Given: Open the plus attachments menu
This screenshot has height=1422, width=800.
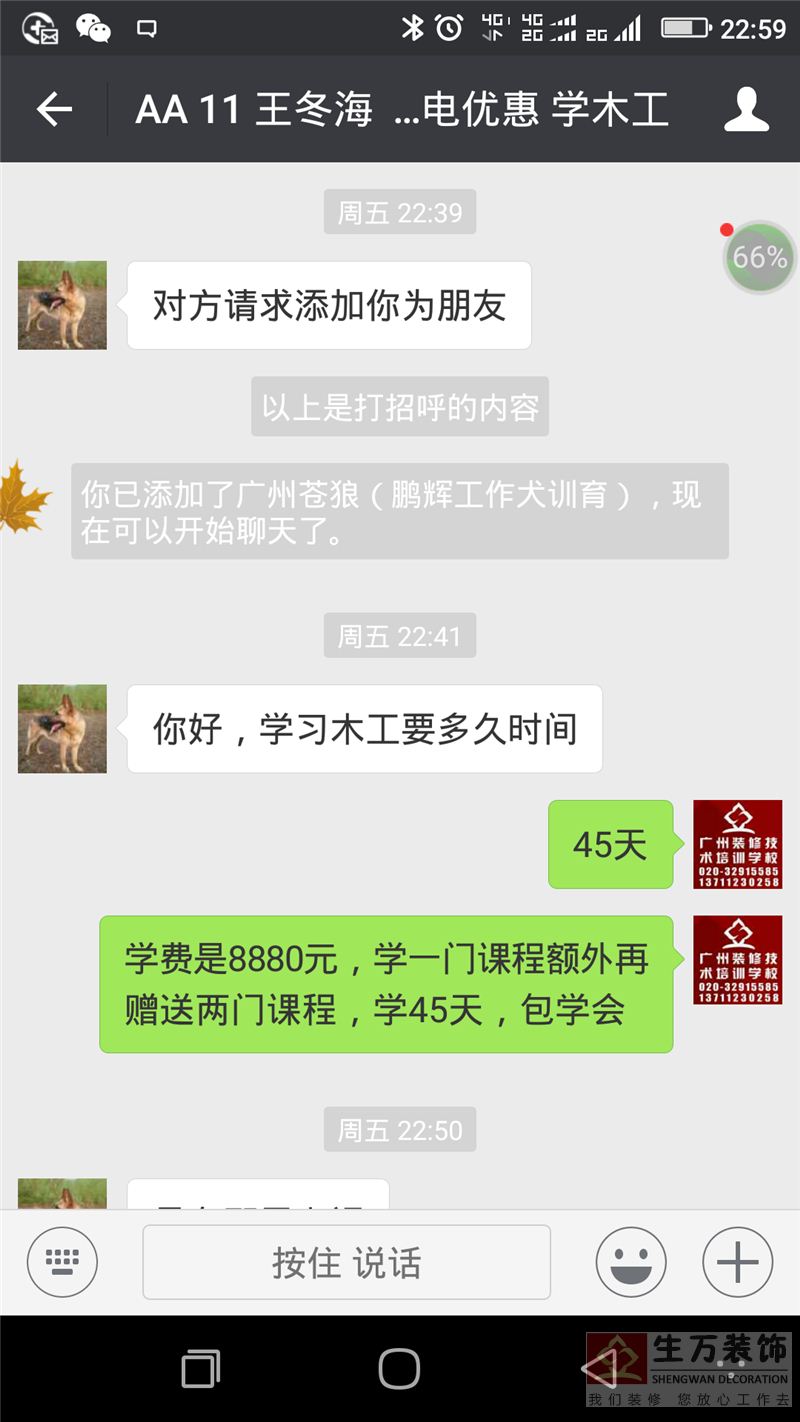Looking at the screenshot, I should 737,1262.
